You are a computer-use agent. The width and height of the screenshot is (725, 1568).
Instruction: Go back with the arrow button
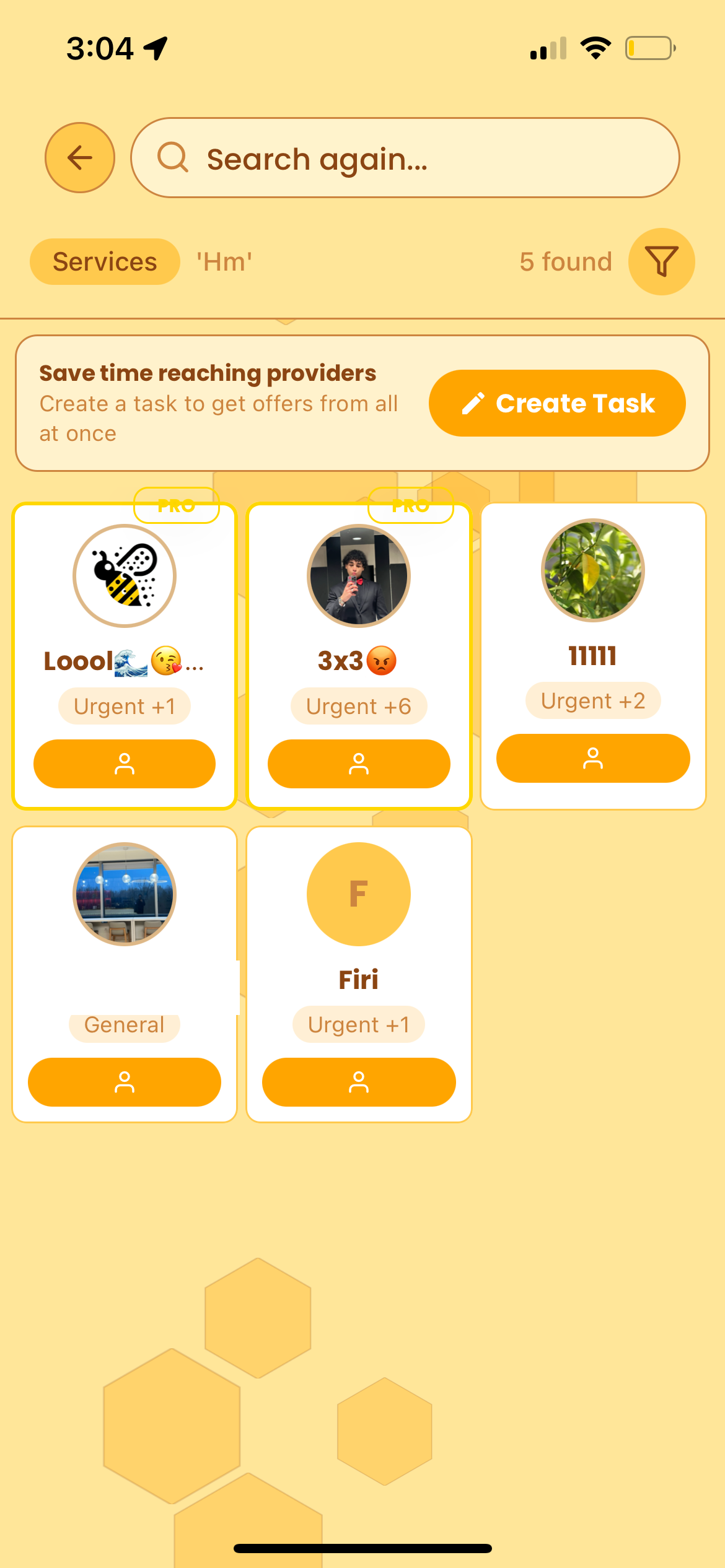point(80,157)
